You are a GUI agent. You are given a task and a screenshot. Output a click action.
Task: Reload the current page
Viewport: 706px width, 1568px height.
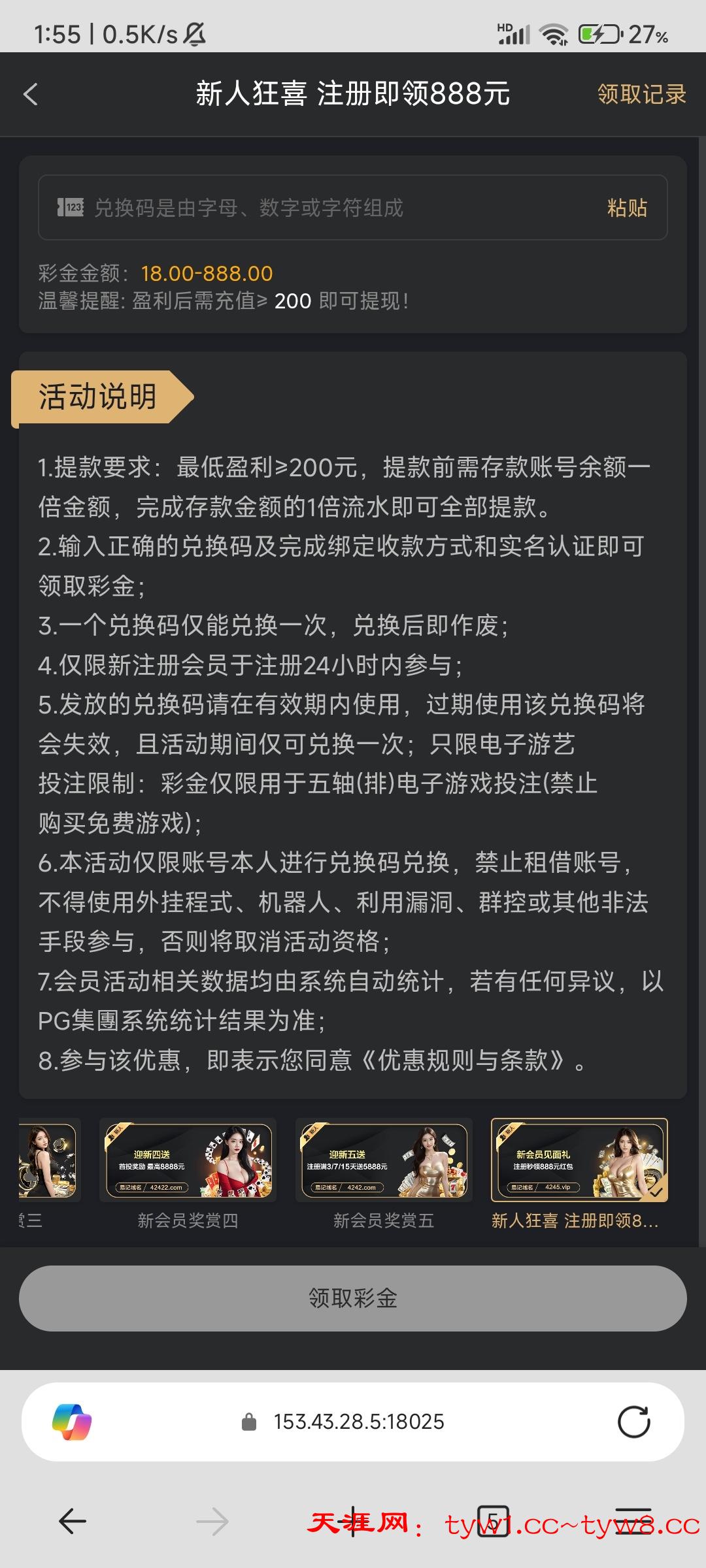633,1422
